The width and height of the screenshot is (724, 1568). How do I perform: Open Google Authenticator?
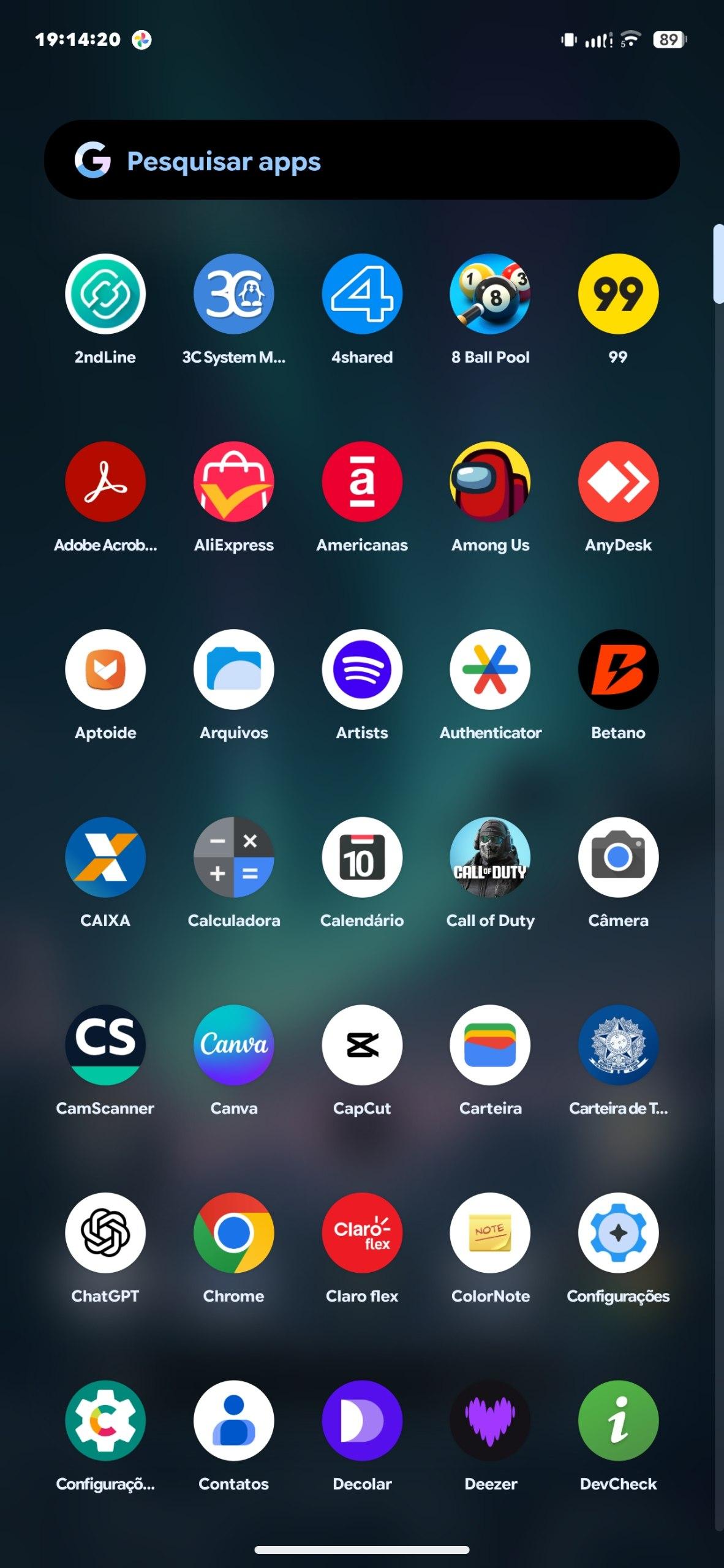point(490,669)
